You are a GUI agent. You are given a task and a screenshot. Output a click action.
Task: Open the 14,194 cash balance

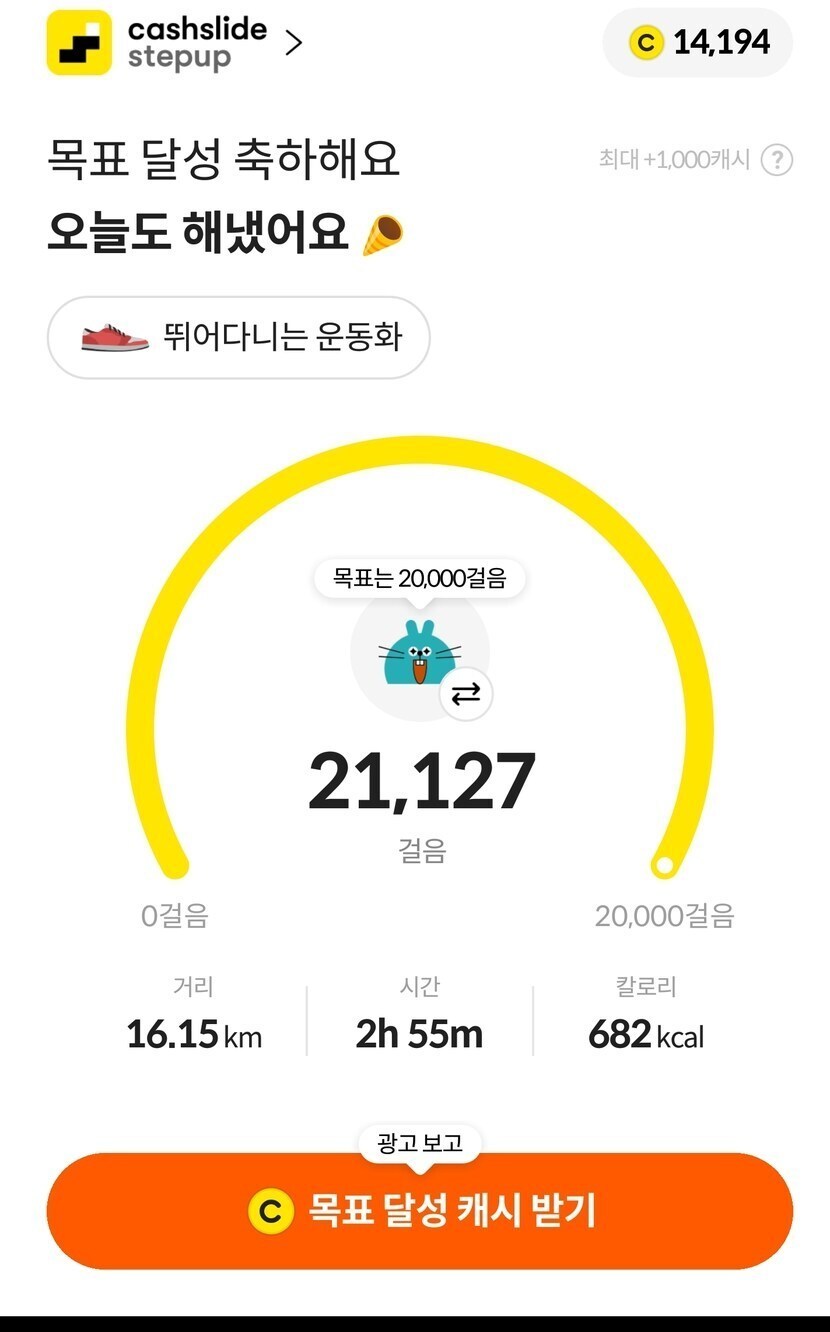coord(698,43)
